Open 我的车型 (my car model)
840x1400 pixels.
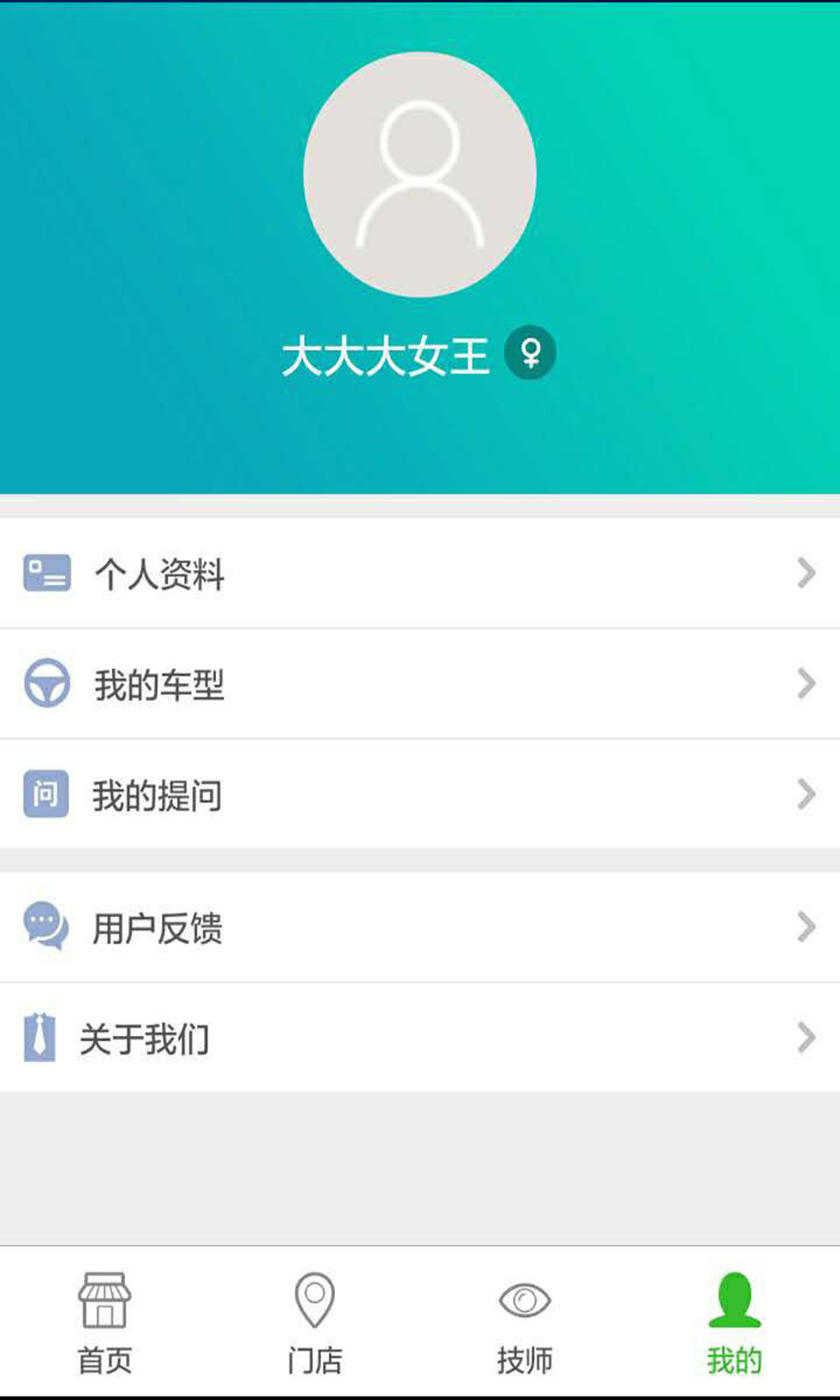(420, 684)
